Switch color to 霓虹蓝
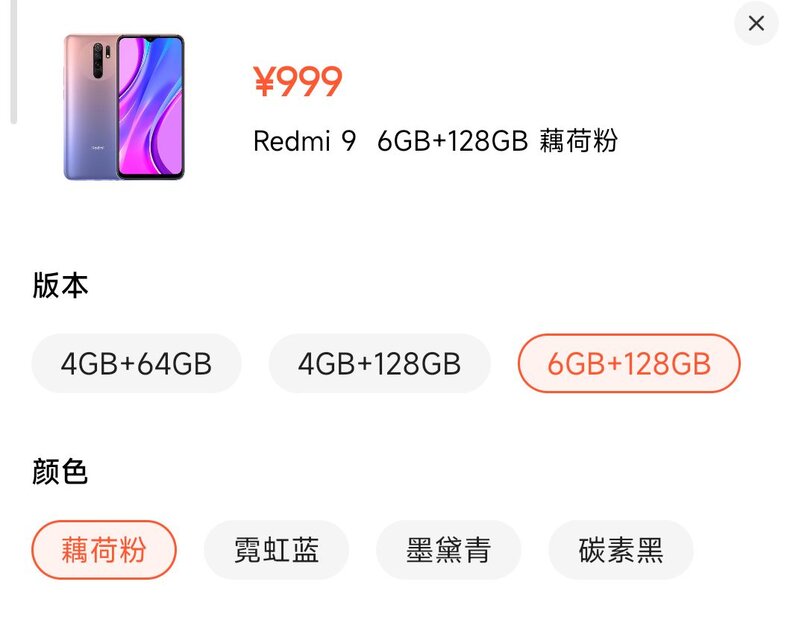 [276, 550]
